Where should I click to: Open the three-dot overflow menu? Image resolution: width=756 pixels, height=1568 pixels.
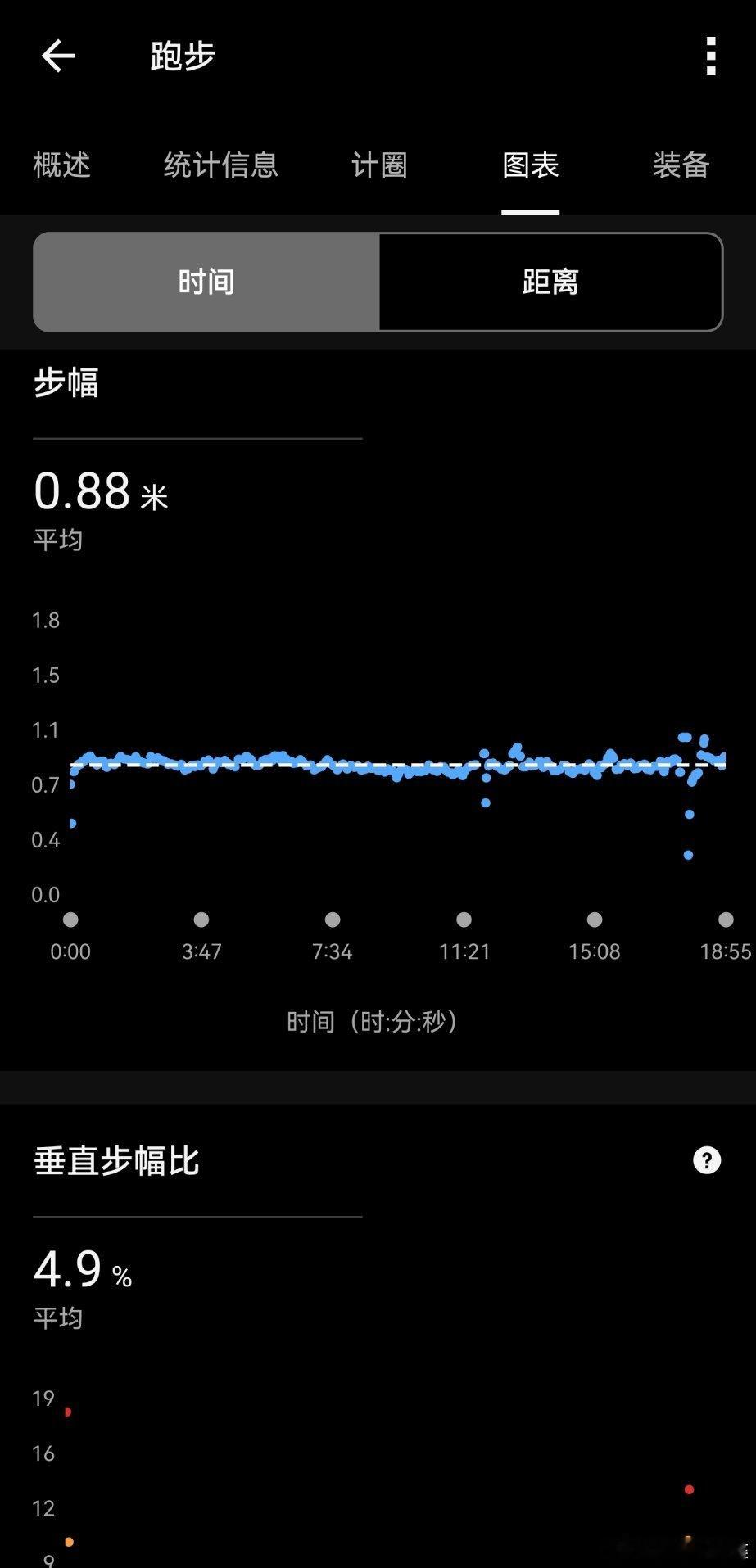pyautogui.click(x=711, y=56)
